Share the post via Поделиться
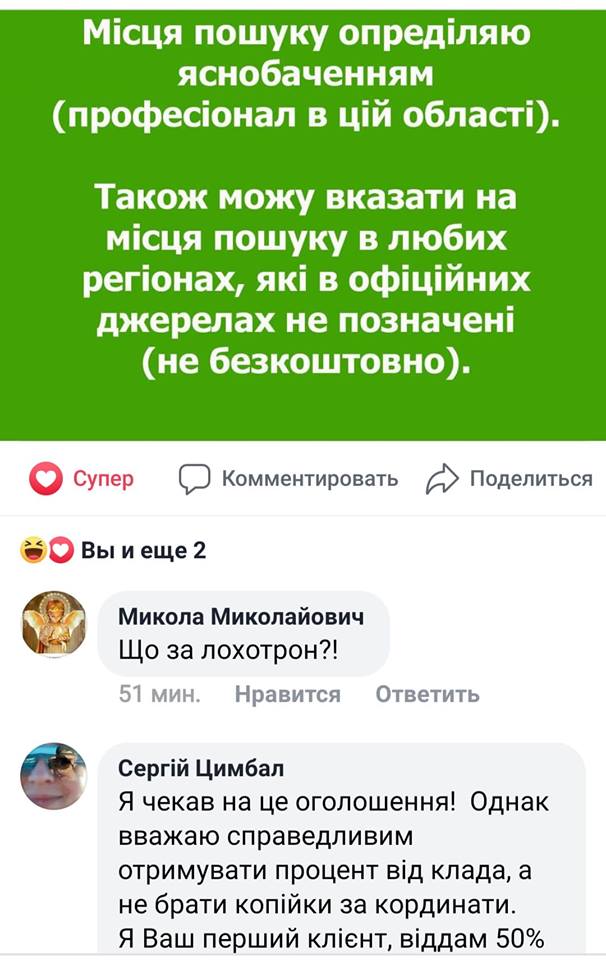606x960 pixels. coord(510,479)
